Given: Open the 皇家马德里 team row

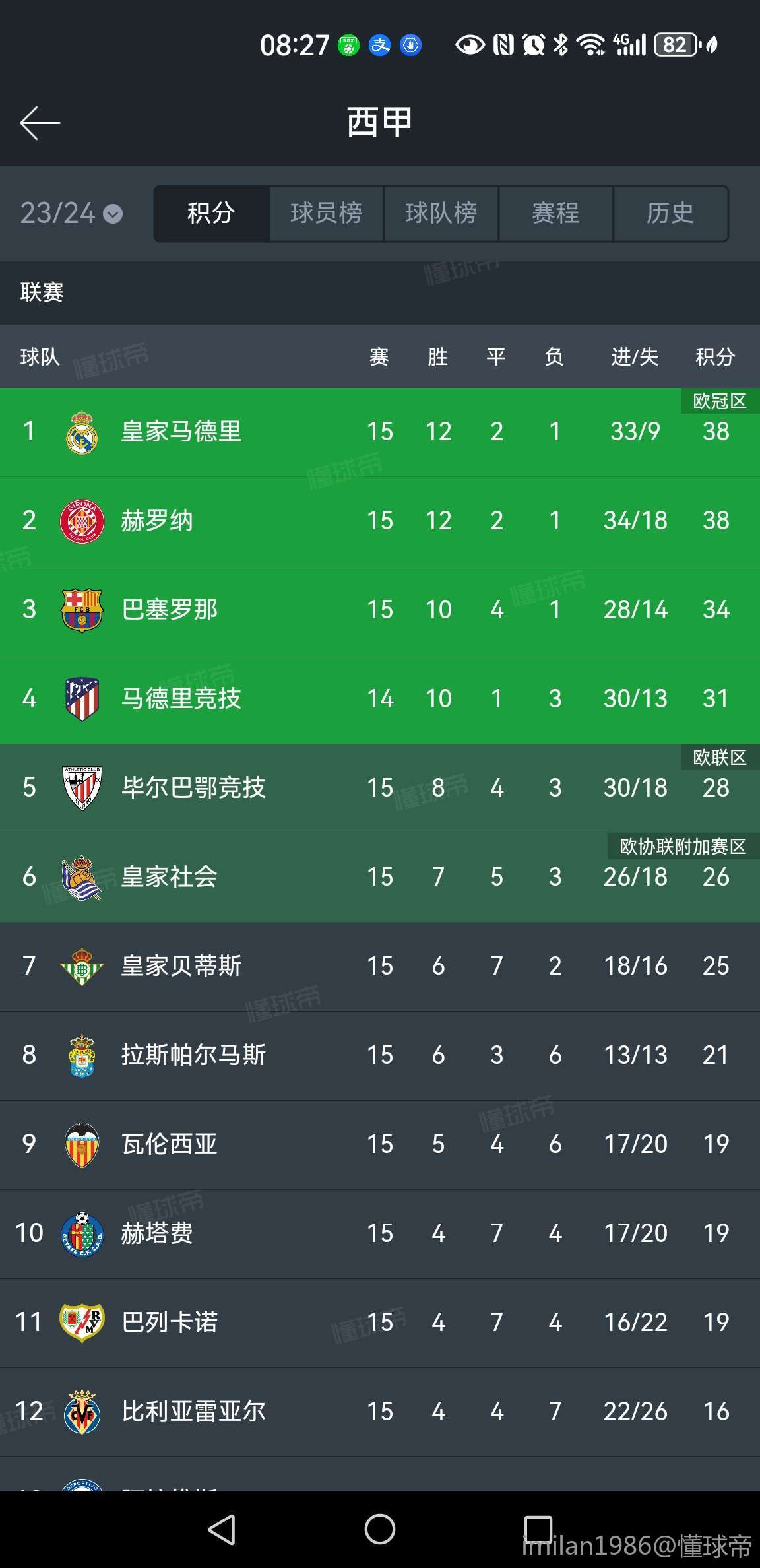Looking at the screenshot, I should coord(181,432).
